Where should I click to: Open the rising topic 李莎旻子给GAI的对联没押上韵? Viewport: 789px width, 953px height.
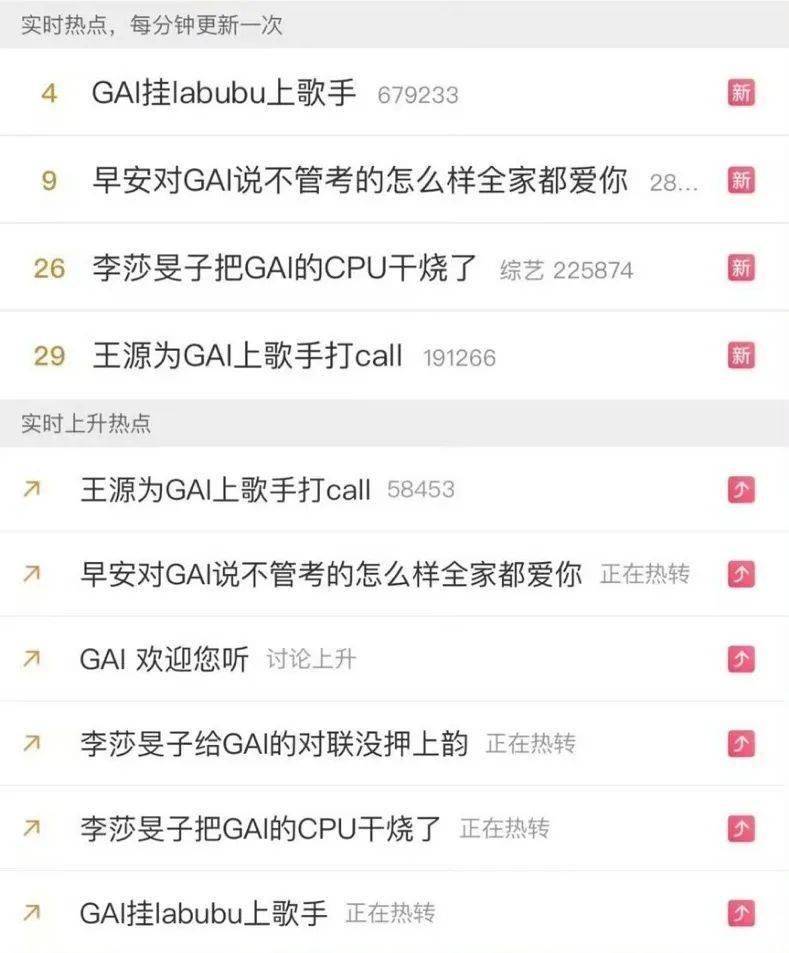pyautogui.click(x=273, y=744)
